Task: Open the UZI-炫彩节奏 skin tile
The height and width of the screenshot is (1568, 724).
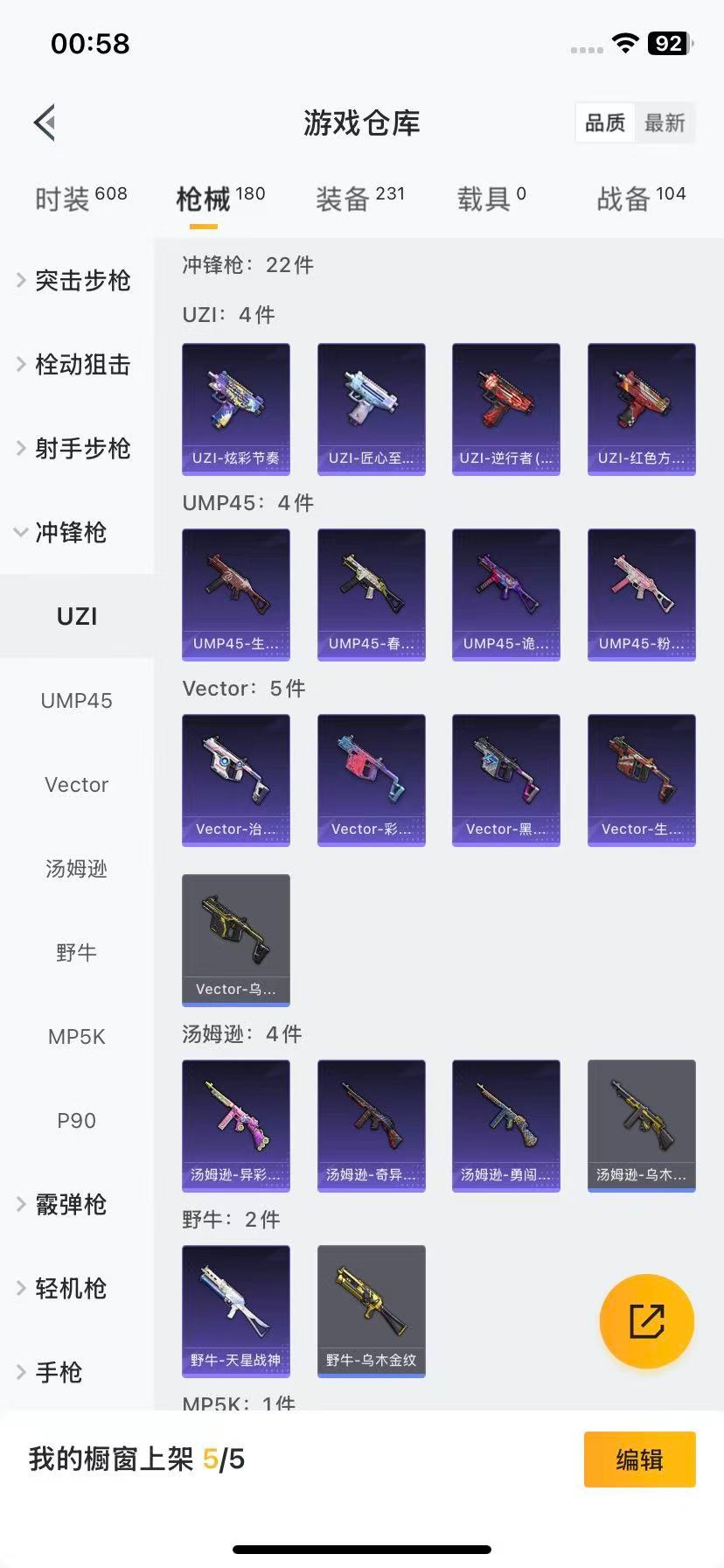Action: 235,409
